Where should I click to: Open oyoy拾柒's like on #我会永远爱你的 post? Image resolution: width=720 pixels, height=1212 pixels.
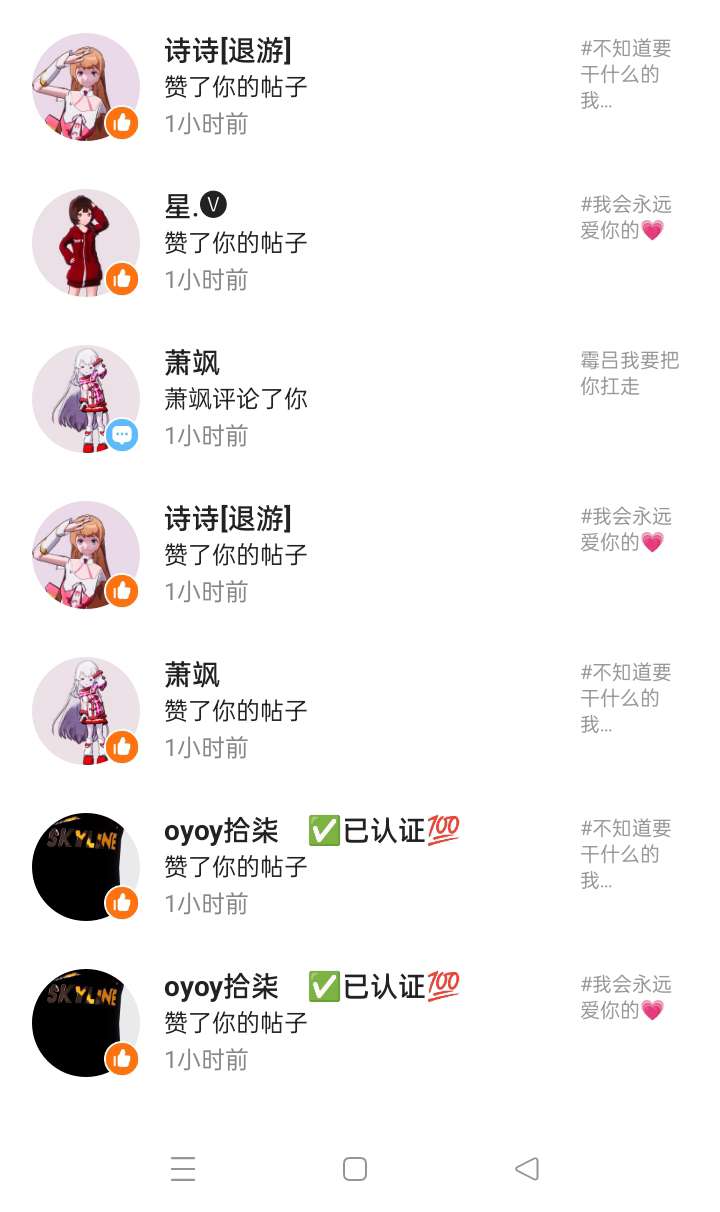(360, 1023)
